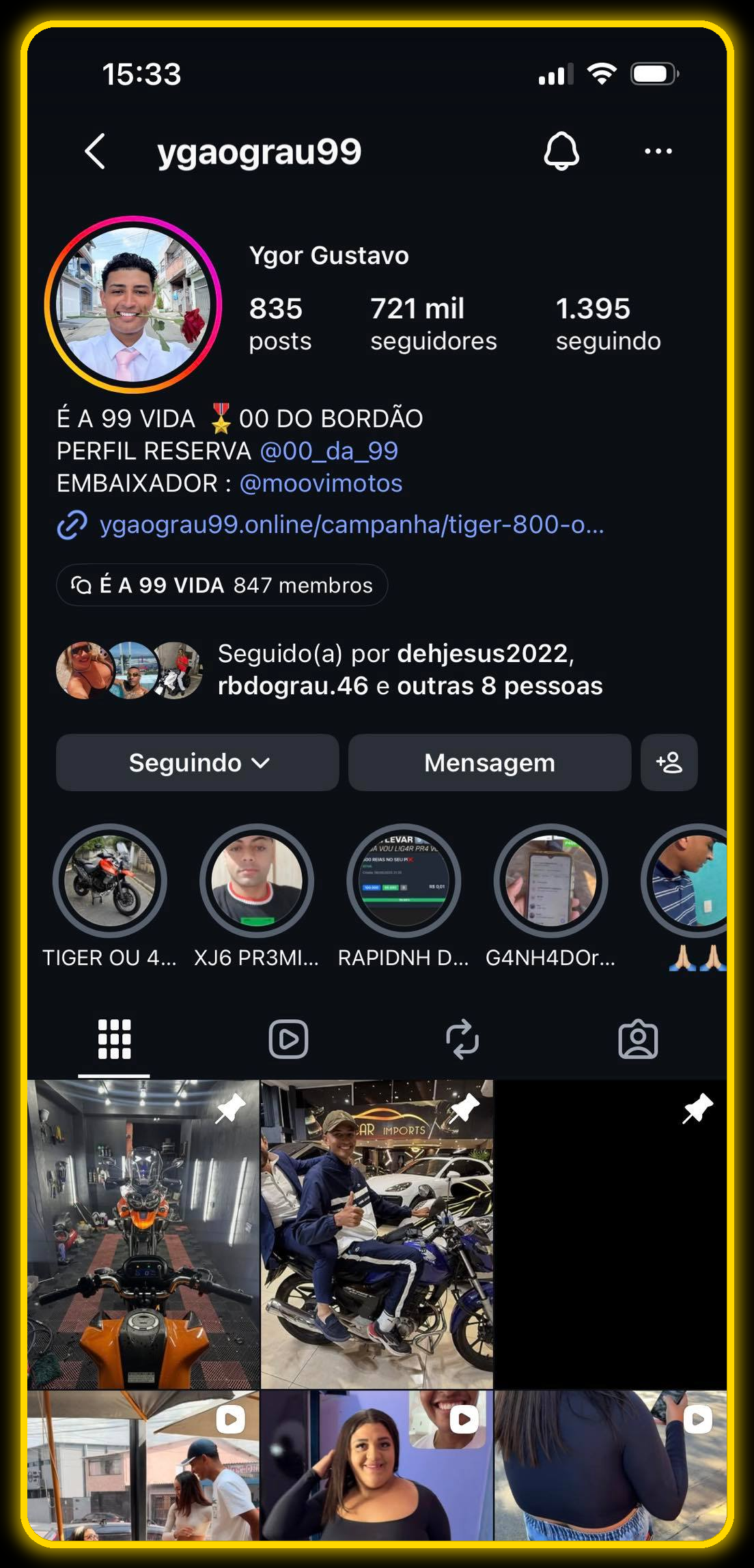This screenshot has height=1568, width=754.
Task: Open the @00_da_99 reserve profile link
Action: coord(329,451)
